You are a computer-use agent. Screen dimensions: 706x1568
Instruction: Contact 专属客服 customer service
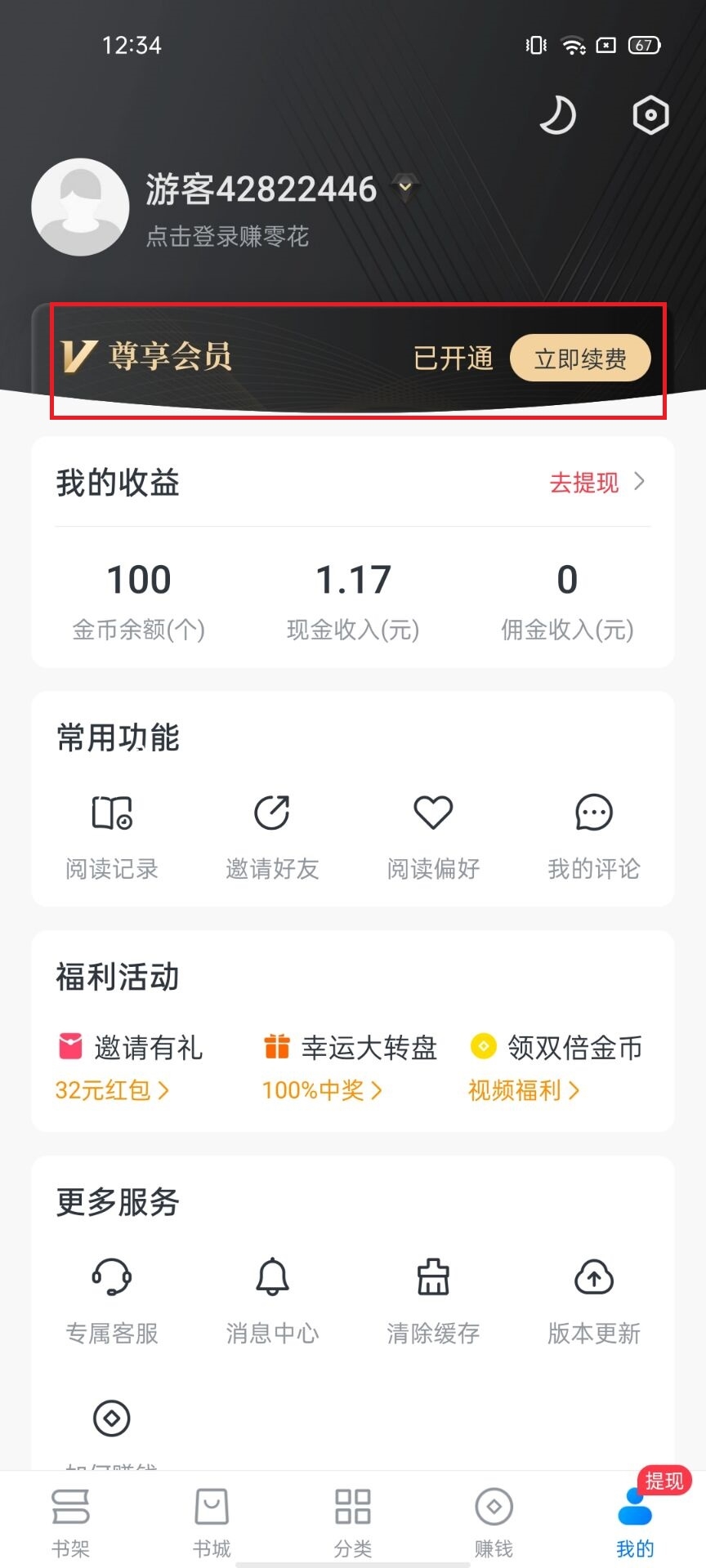112,1302
